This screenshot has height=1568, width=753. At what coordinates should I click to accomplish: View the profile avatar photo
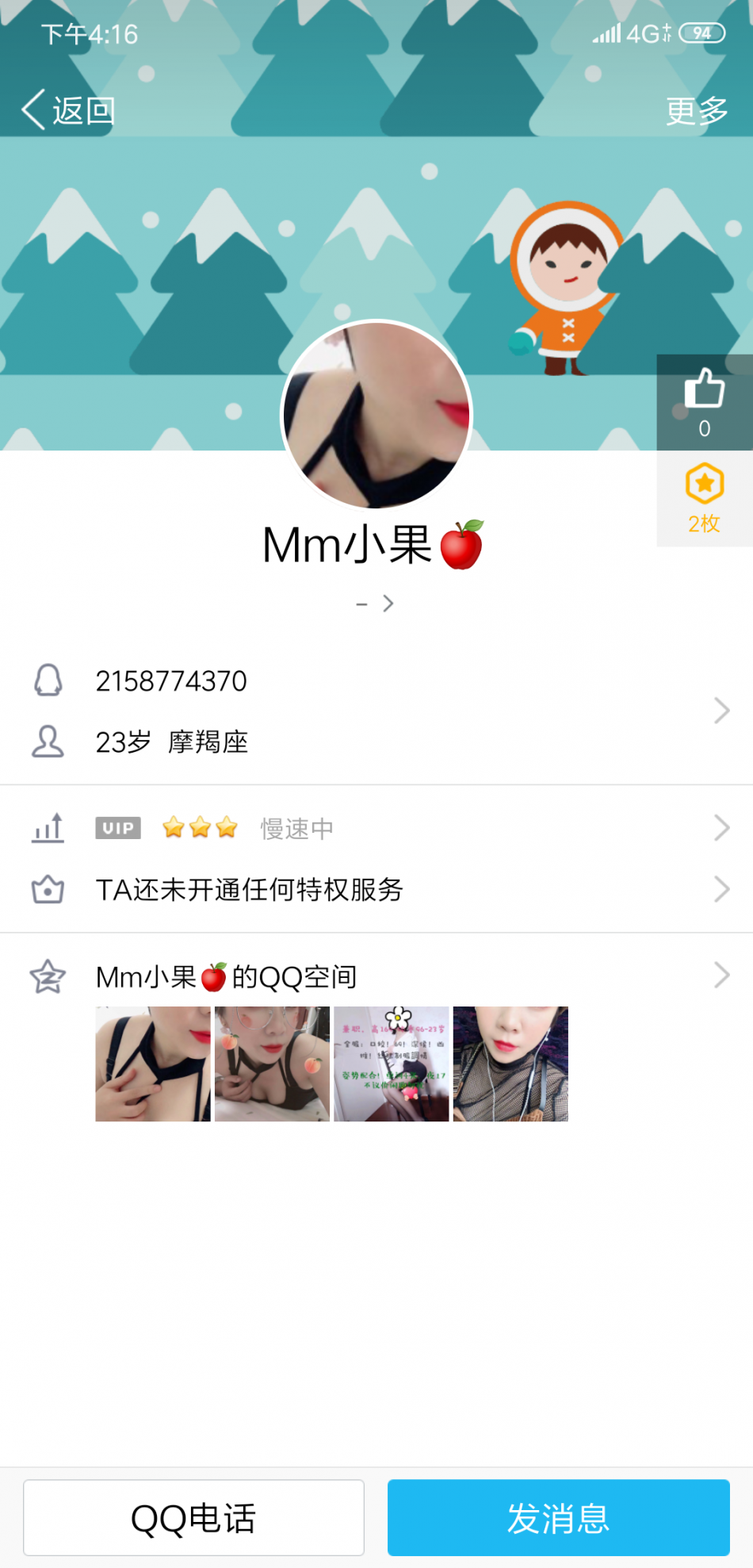point(376,415)
